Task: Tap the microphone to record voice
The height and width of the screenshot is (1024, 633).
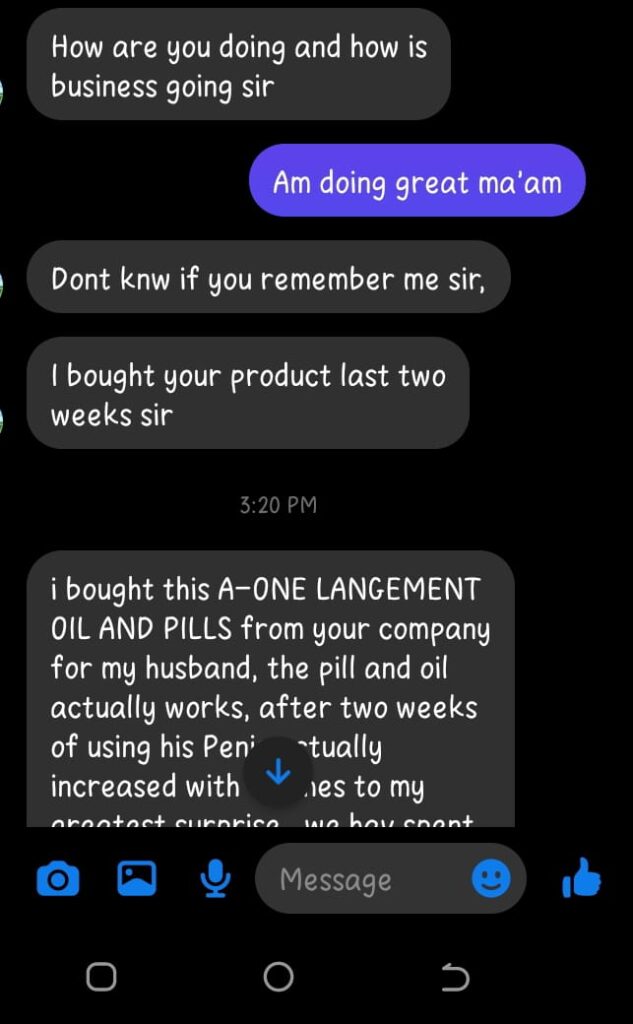Action: (215, 879)
